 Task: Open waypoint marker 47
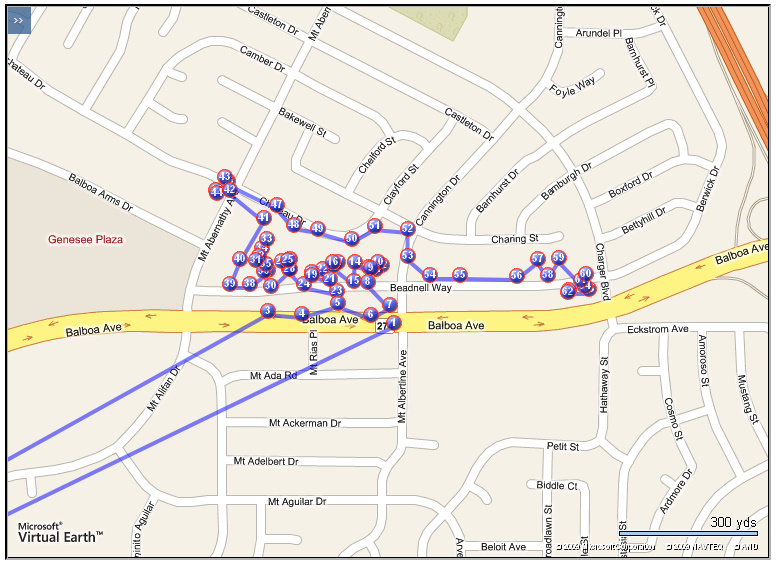click(277, 204)
